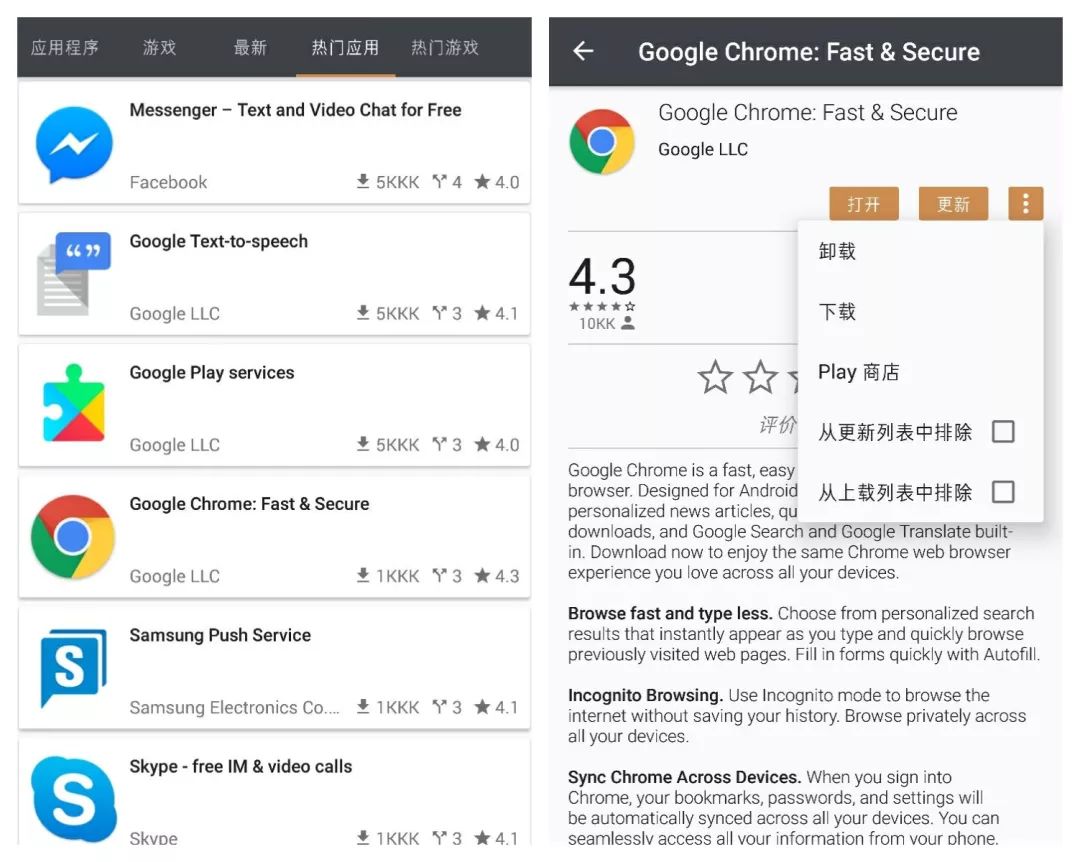The width and height of the screenshot is (1080, 862).
Task: Rate Chrome with the first star
Action: click(x=715, y=378)
